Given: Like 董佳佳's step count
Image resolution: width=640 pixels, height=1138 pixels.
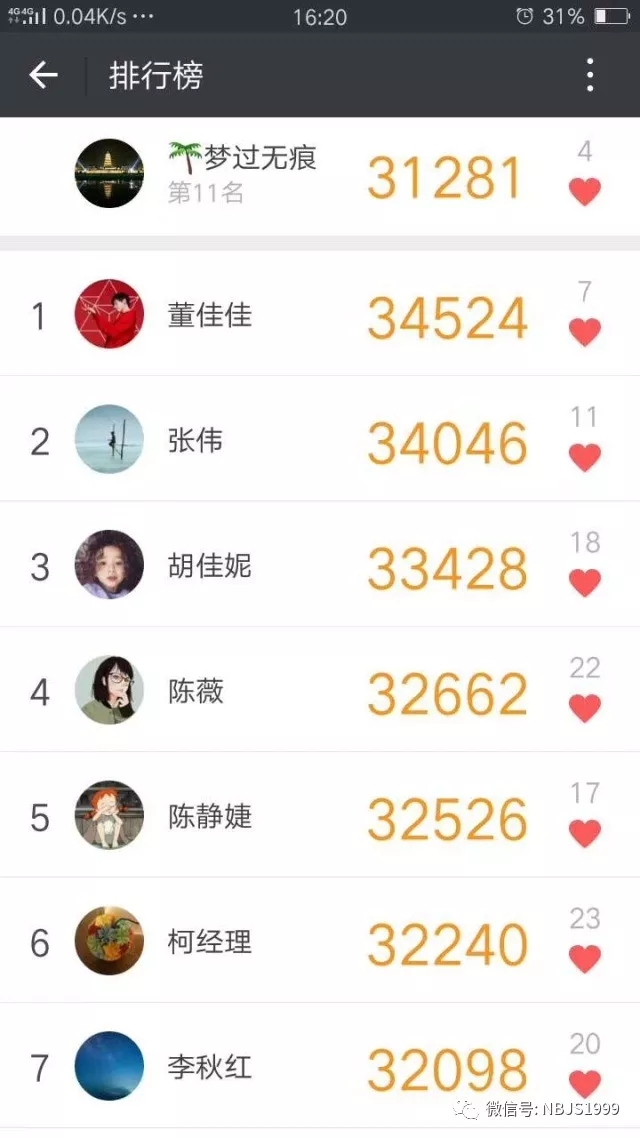Looking at the screenshot, I should click(x=585, y=332).
